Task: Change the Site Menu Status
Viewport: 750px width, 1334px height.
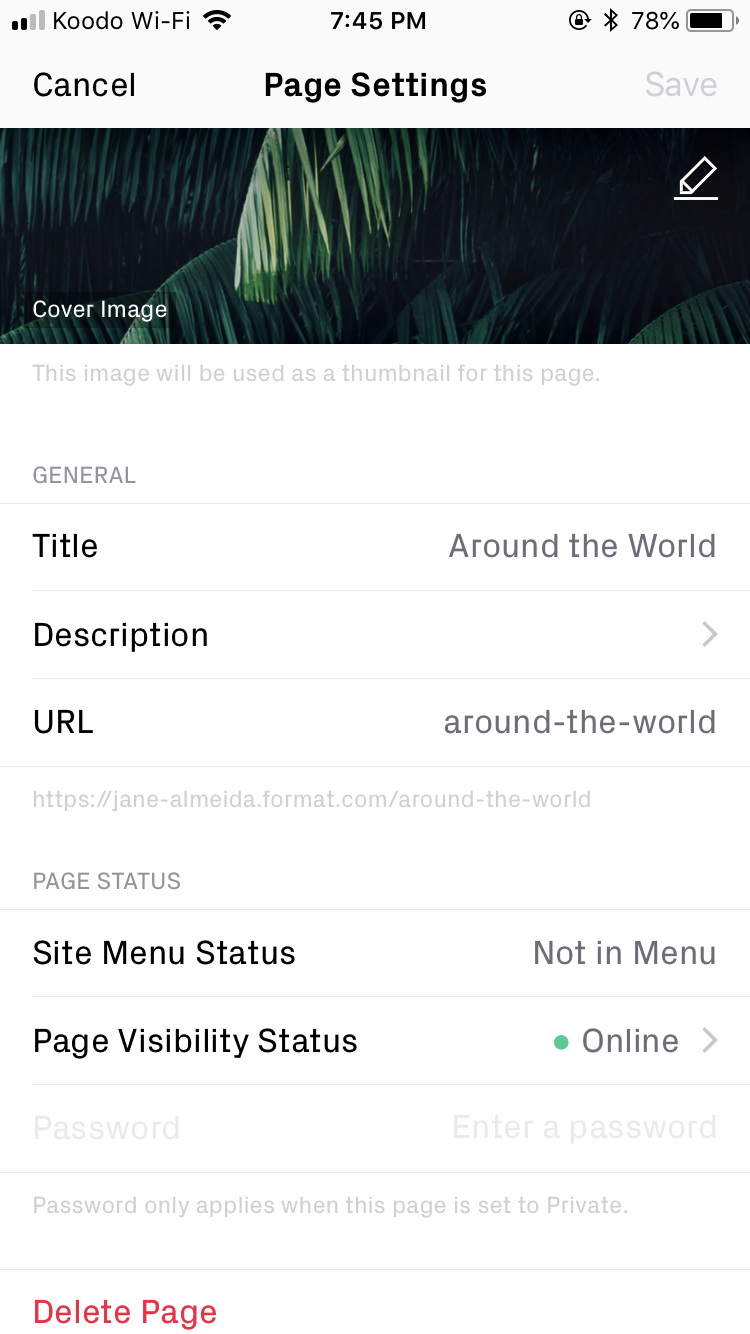Action: [375, 953]
